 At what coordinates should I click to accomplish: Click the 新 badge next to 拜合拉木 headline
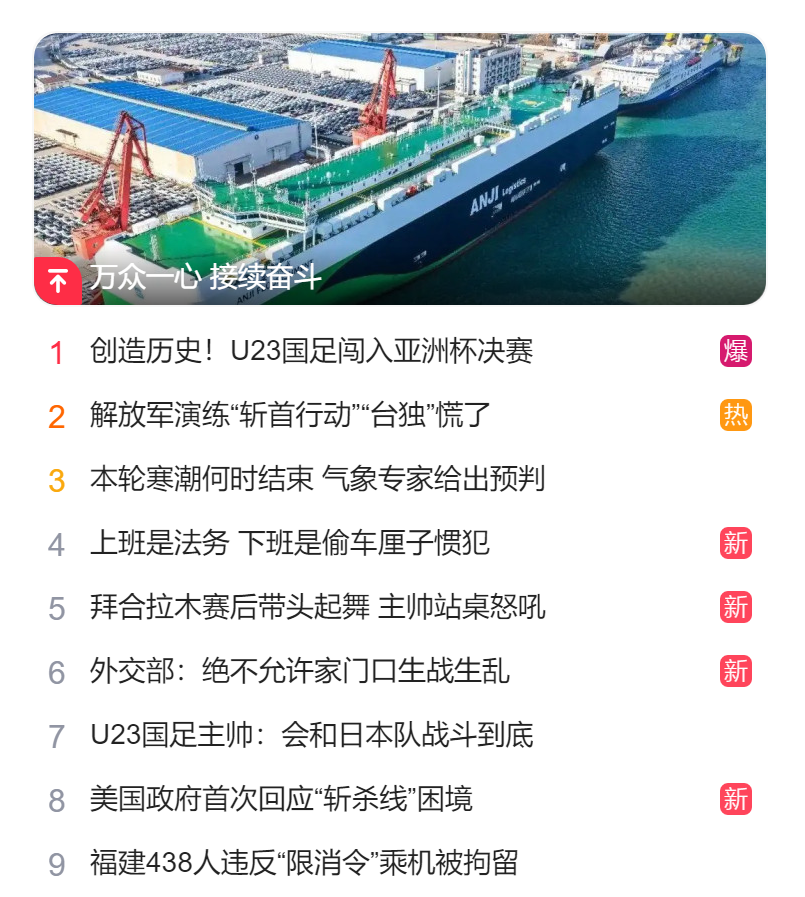(x=736, y=605)
